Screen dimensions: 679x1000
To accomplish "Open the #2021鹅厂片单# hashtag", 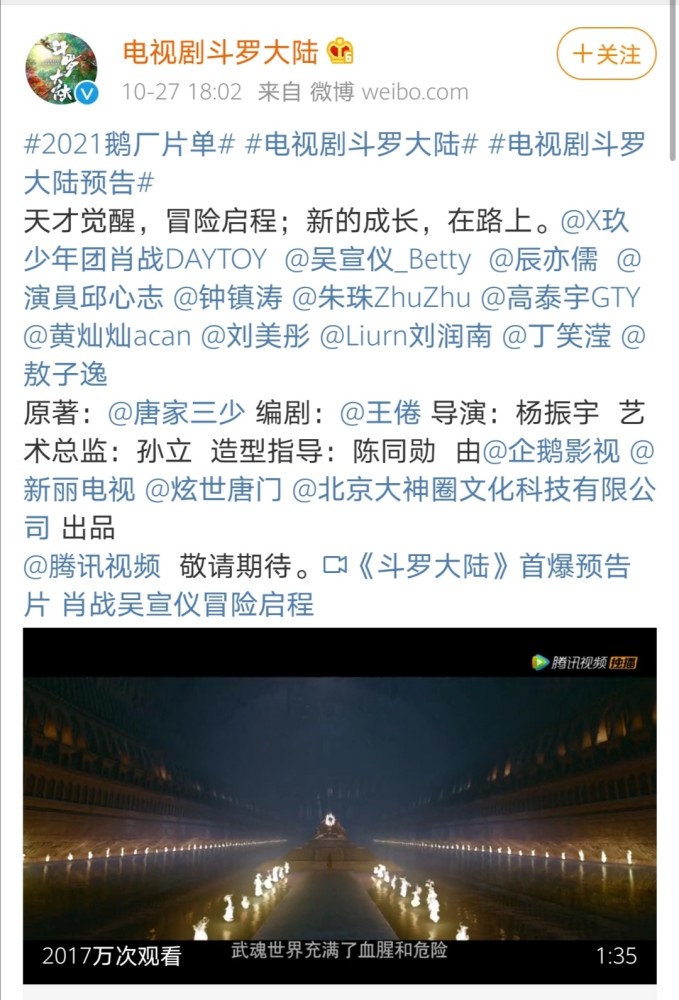I will click(129, 145).
